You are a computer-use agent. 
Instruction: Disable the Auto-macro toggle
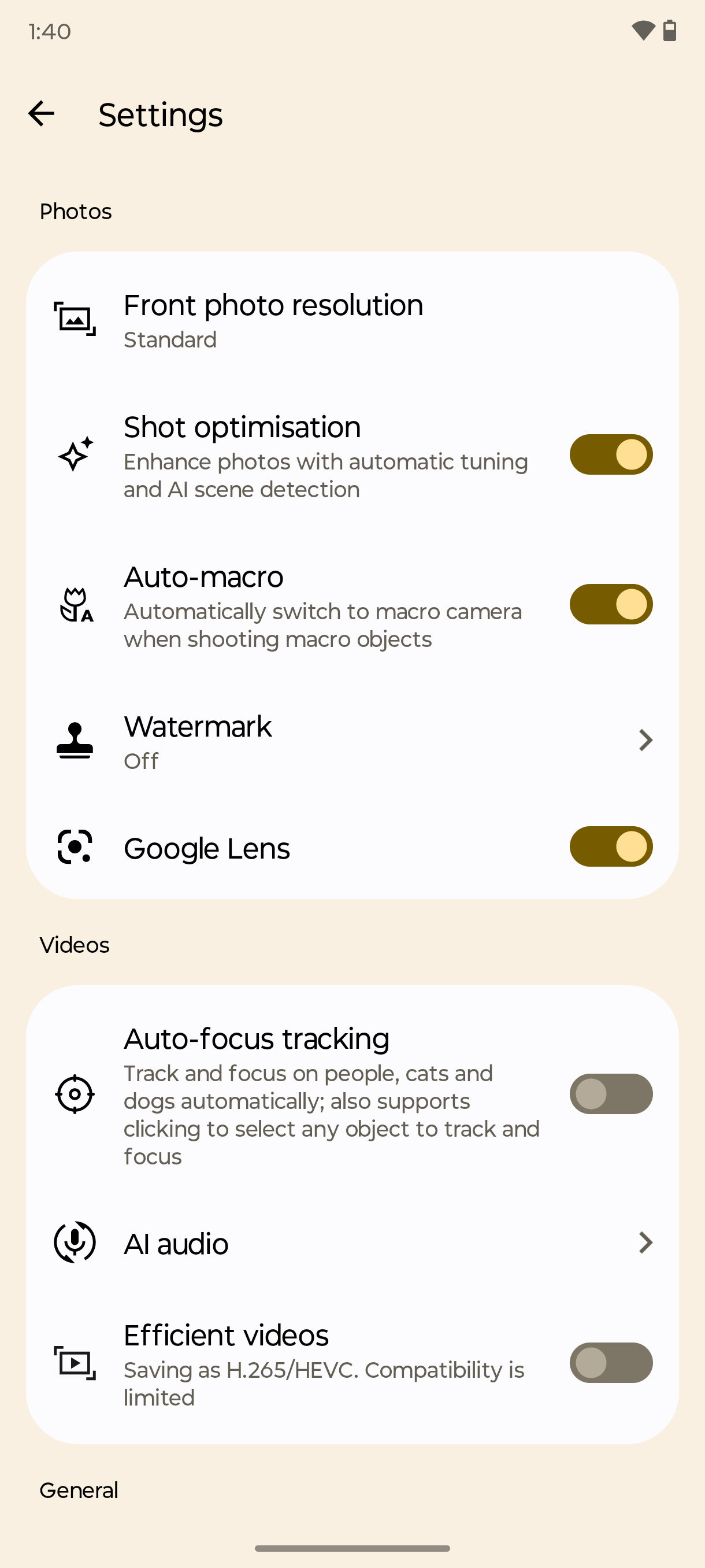point(610,604)
